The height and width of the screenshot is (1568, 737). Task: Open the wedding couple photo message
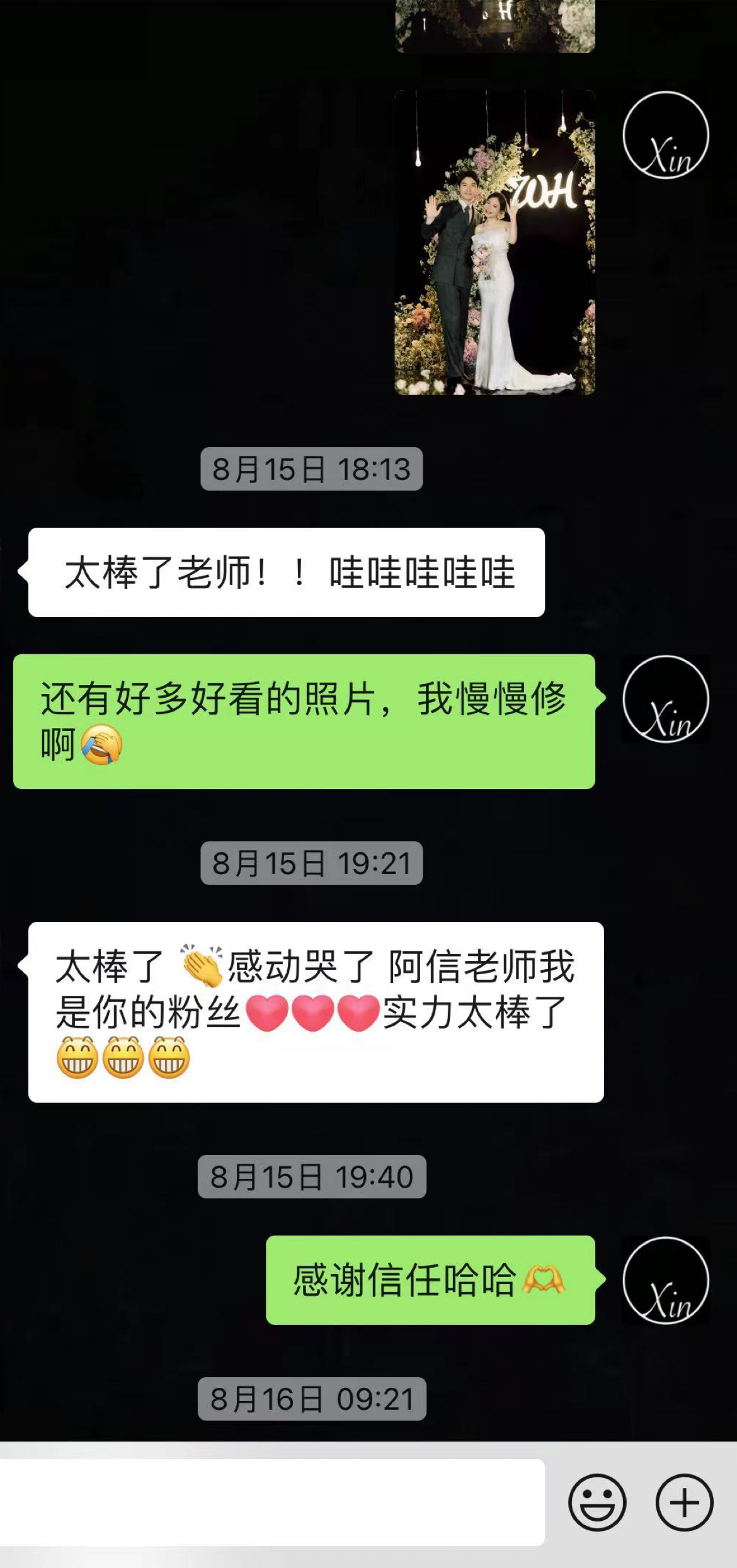point(495,242)
